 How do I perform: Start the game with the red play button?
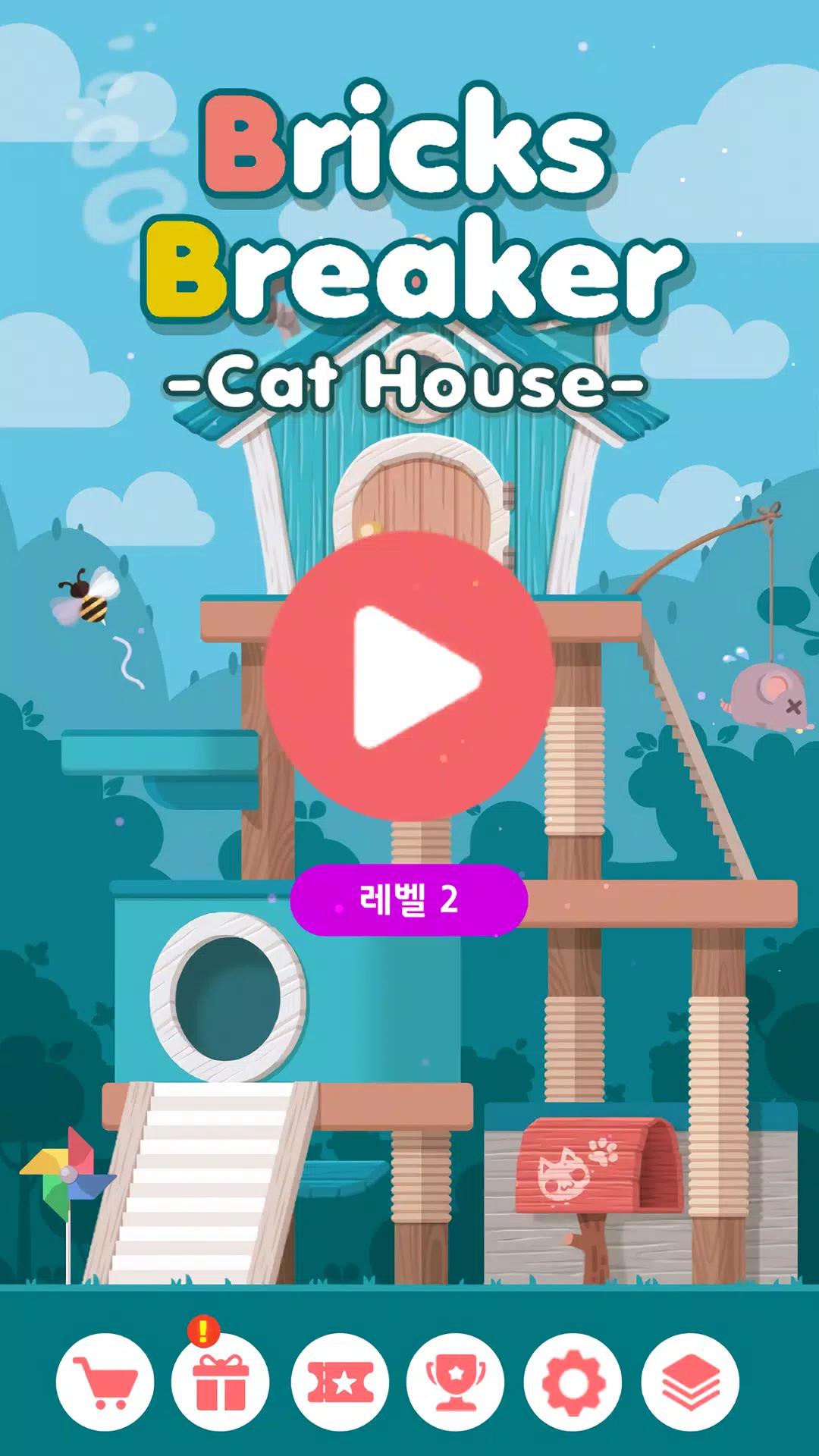pyautogui.click(x=409, y=676)
